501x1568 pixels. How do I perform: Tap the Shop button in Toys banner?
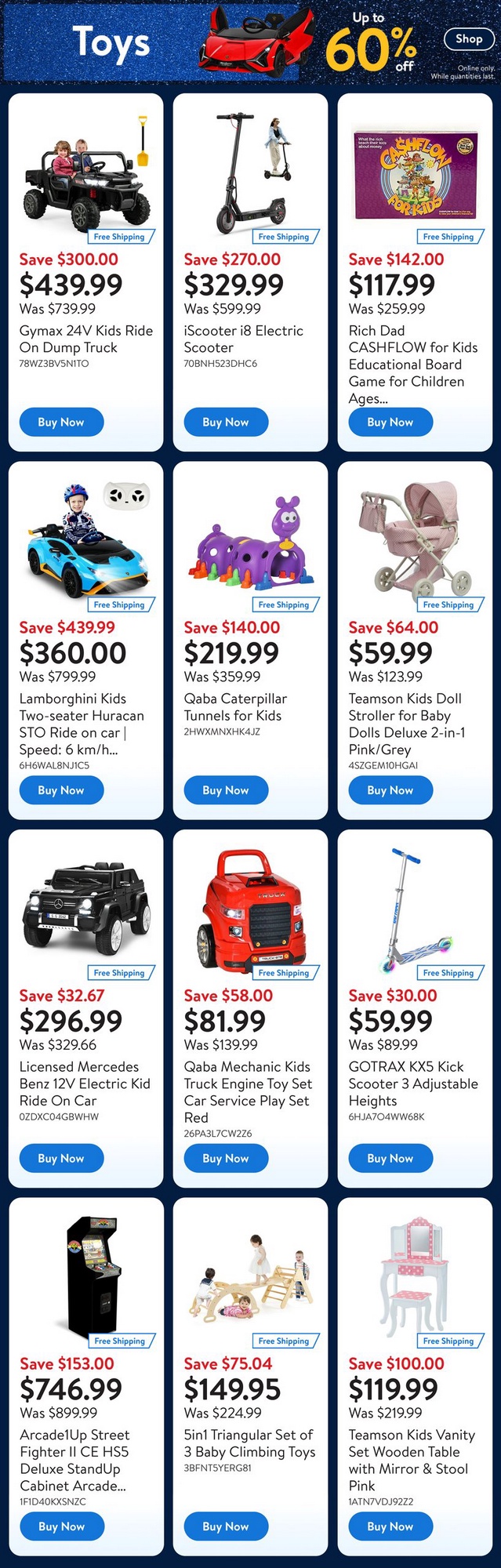tap(468, 38)
